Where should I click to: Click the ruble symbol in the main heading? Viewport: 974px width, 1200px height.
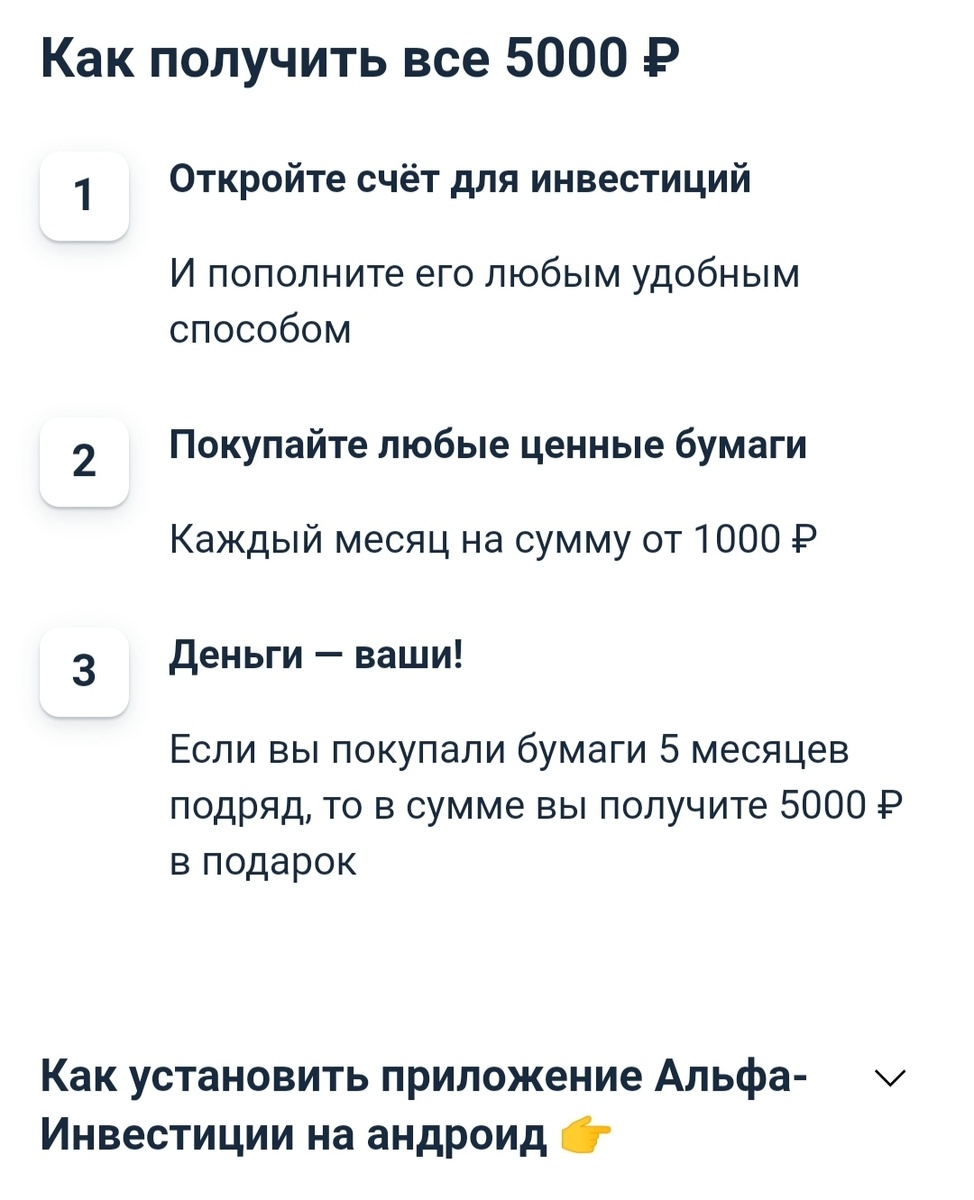coord(662,58)
